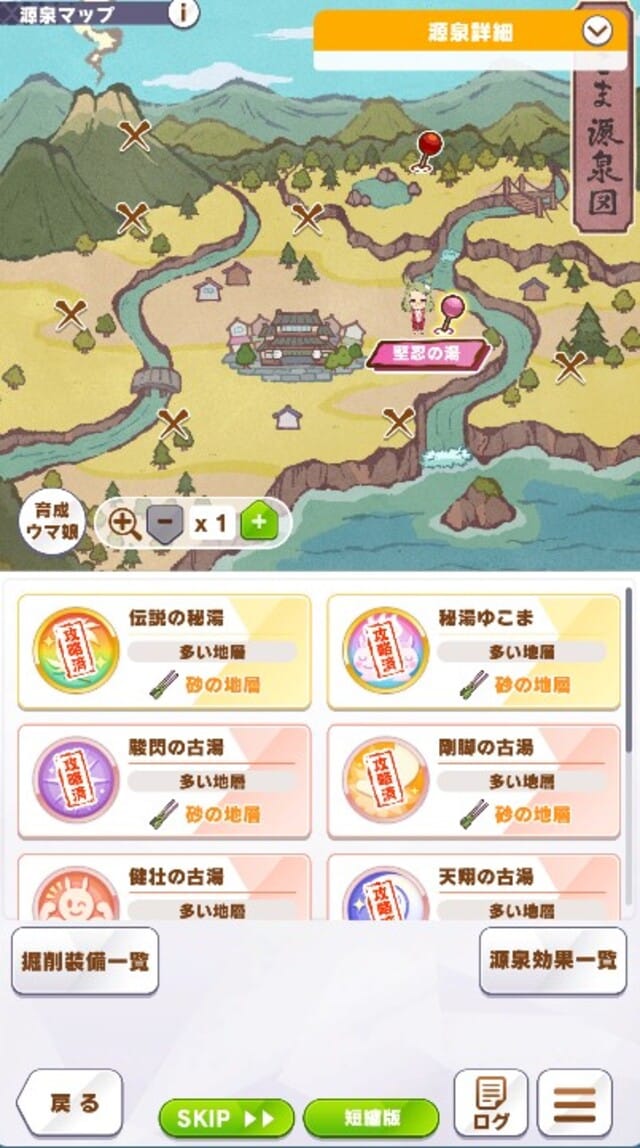
Task: Tap the green SKIP button
Action: pos(226,1117)
